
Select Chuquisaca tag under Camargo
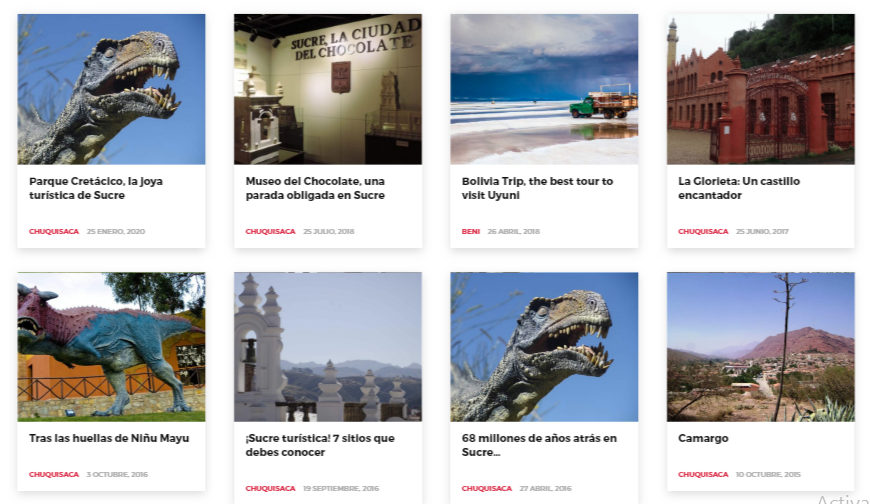coord(703,474)
